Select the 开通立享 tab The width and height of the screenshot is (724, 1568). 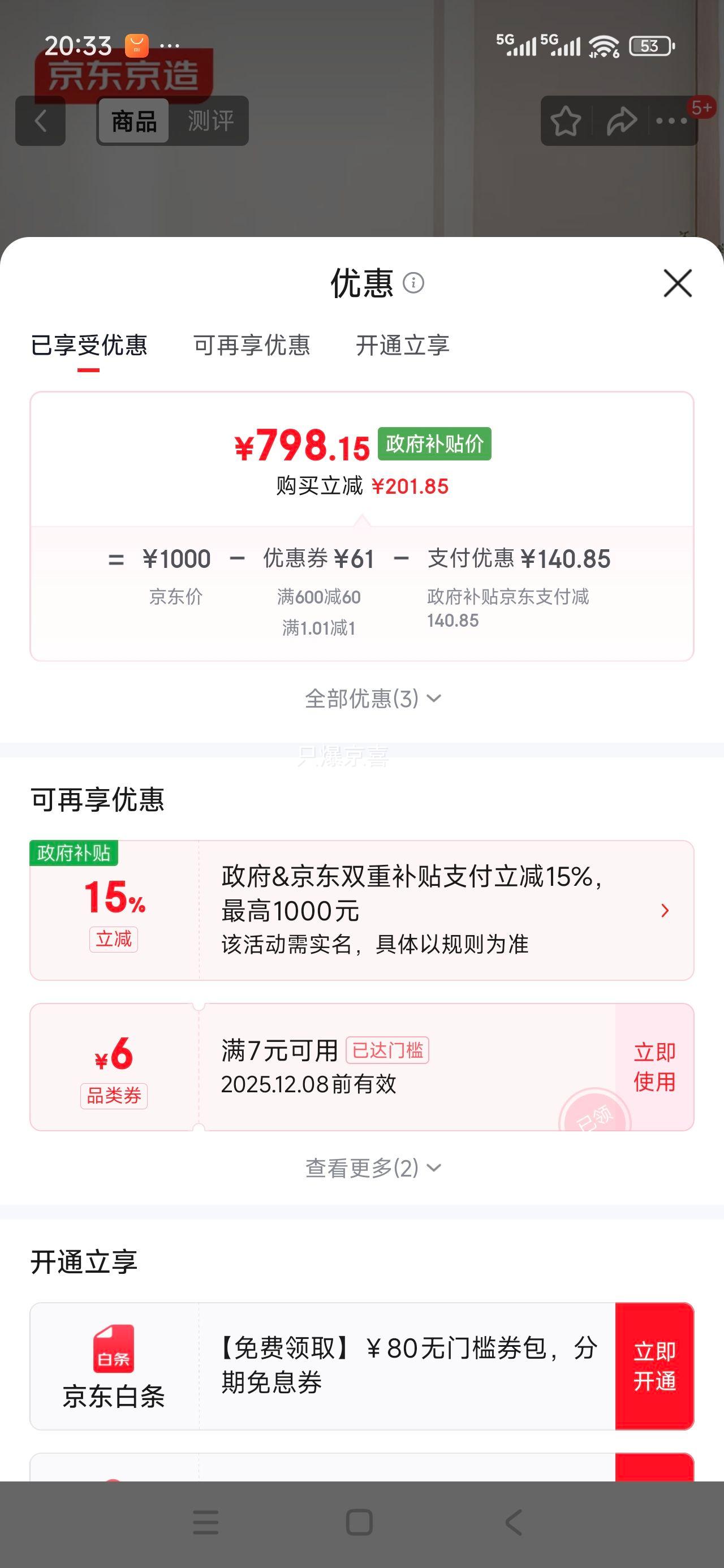pos(403,346)
